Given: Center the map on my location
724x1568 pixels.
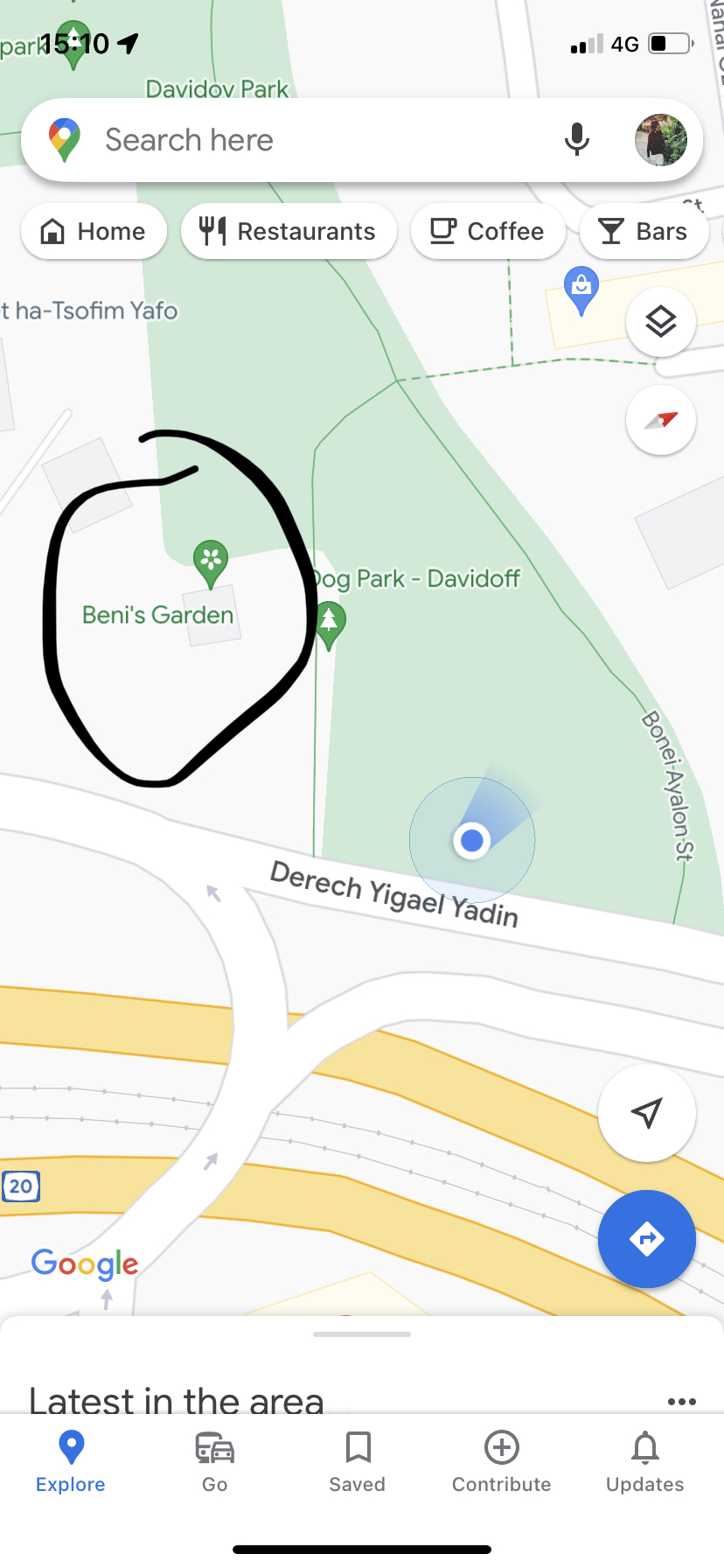Looking at the screenshot, I should click(647, 1113).
